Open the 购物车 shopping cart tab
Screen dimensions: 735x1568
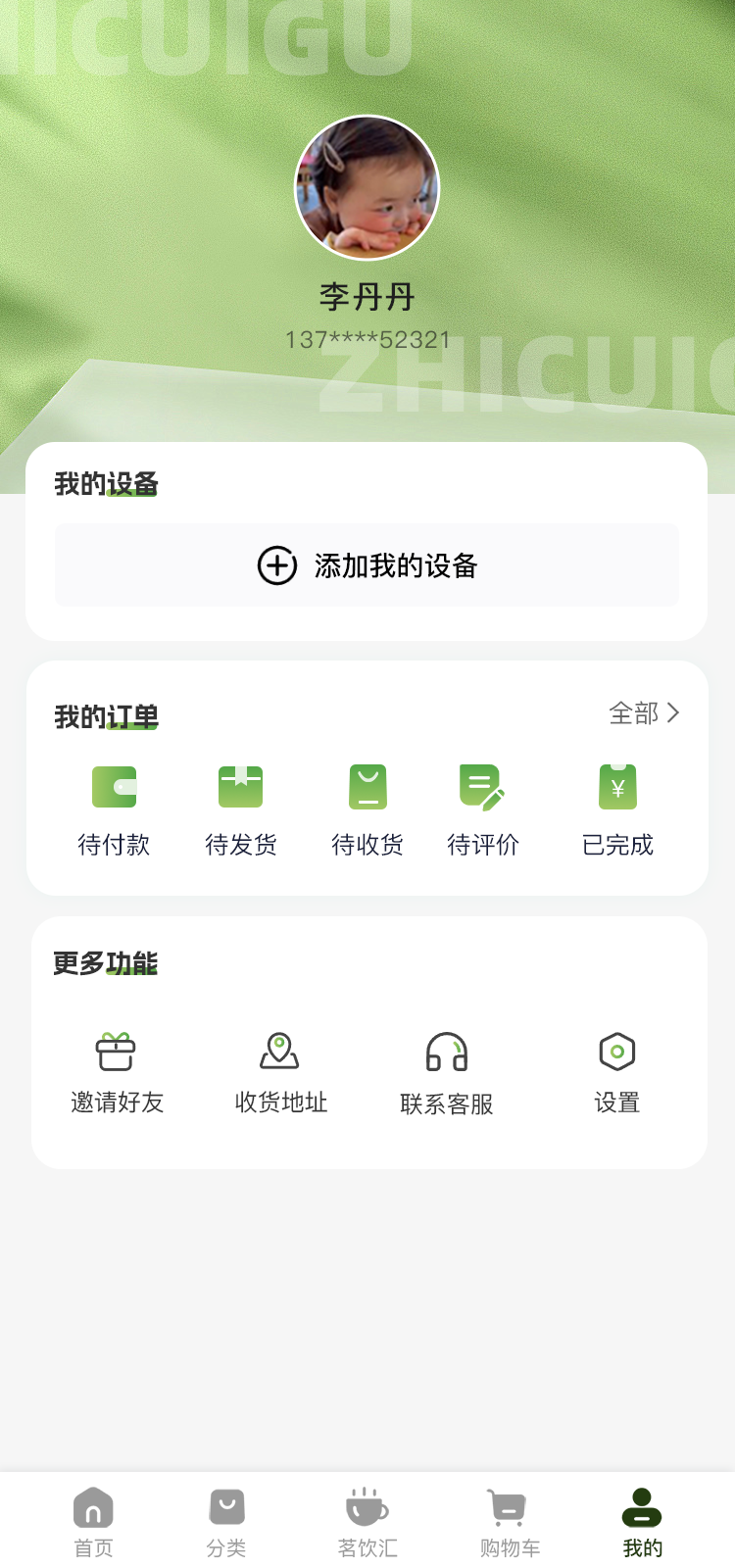click(x=510, y=1521)
